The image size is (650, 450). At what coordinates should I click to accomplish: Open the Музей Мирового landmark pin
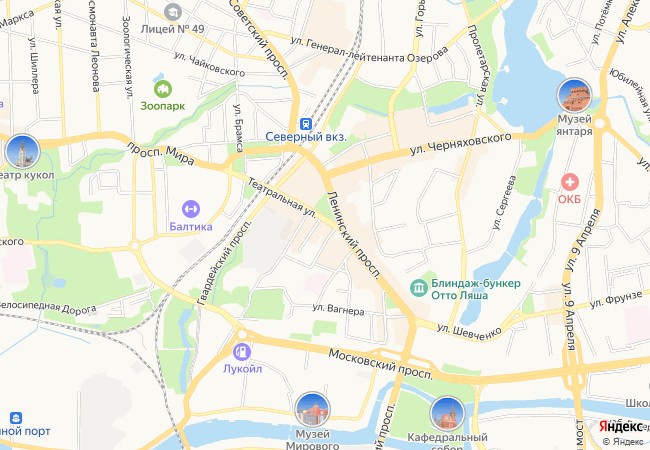coord(312,409)
